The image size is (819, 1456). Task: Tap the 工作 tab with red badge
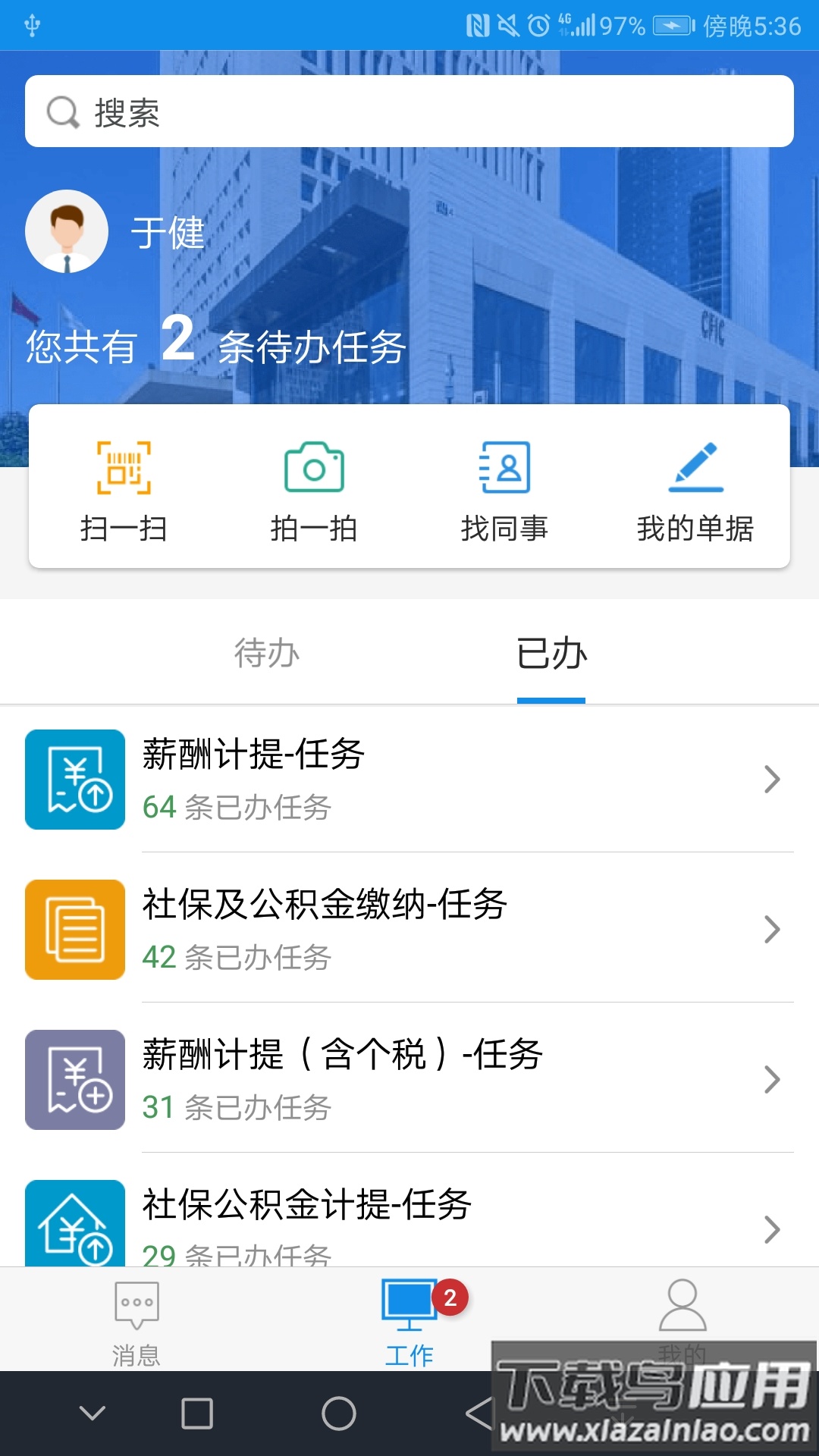point(409,1319)
